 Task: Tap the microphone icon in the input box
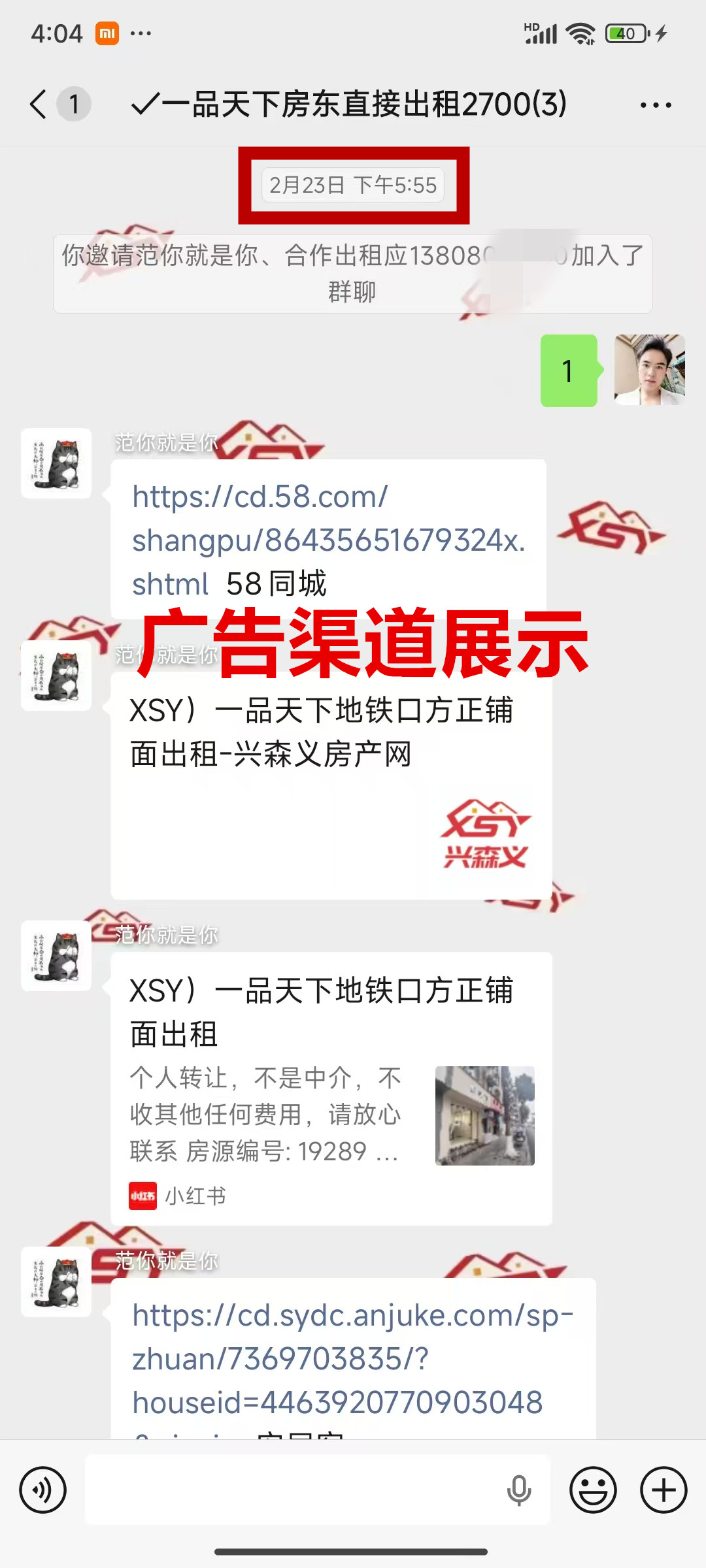coord(519,1490)
